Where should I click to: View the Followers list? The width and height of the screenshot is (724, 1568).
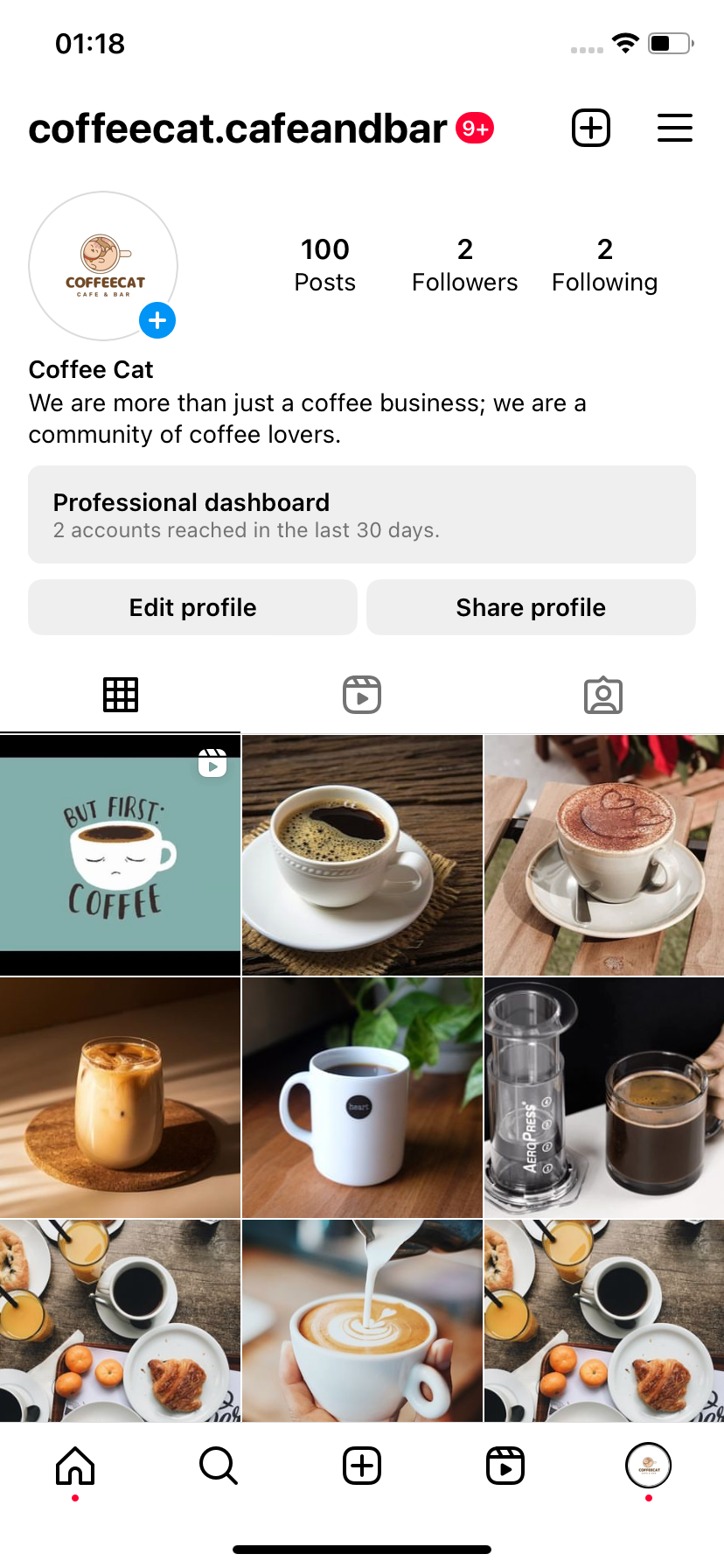pos(464,265)
